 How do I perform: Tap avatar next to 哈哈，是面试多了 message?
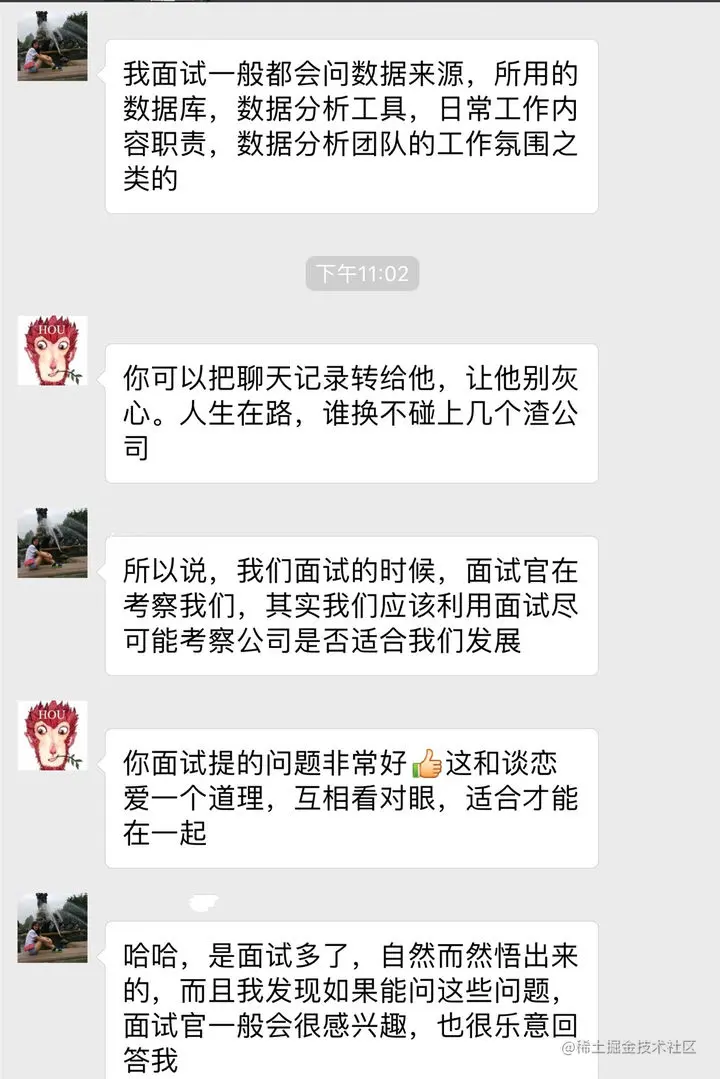pos(52,928)
